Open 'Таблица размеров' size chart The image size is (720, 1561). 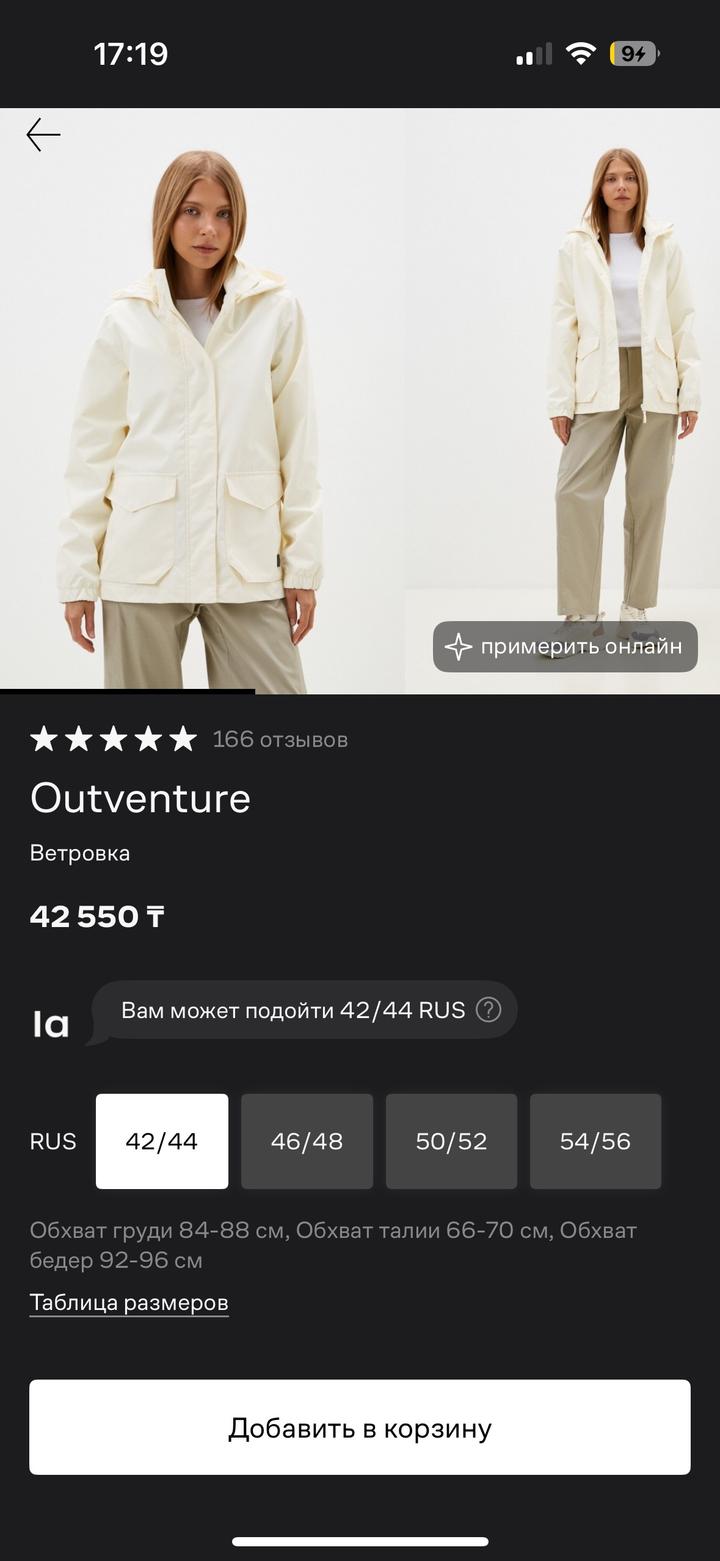pos(129,1302)
